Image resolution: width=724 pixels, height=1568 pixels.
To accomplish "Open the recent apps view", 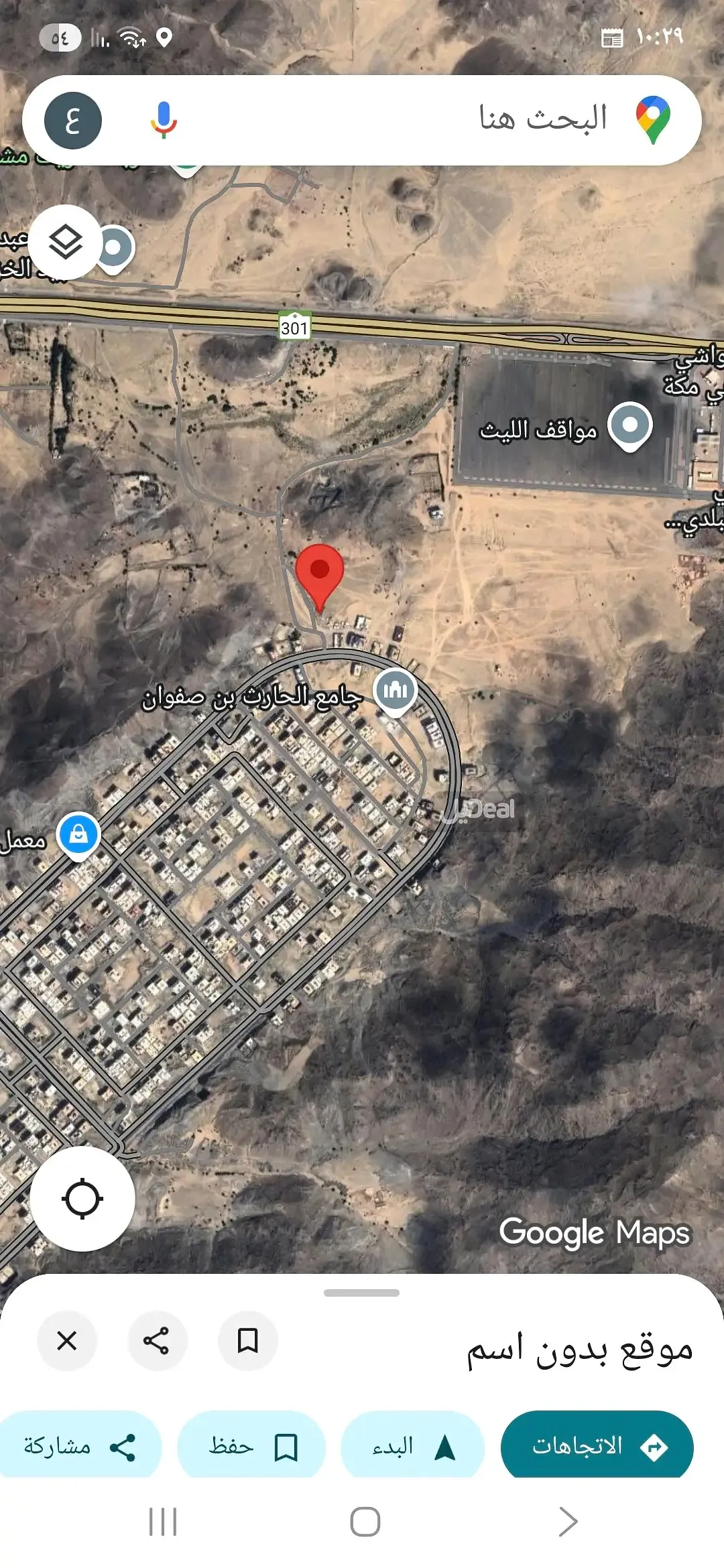I will 163,1522.
